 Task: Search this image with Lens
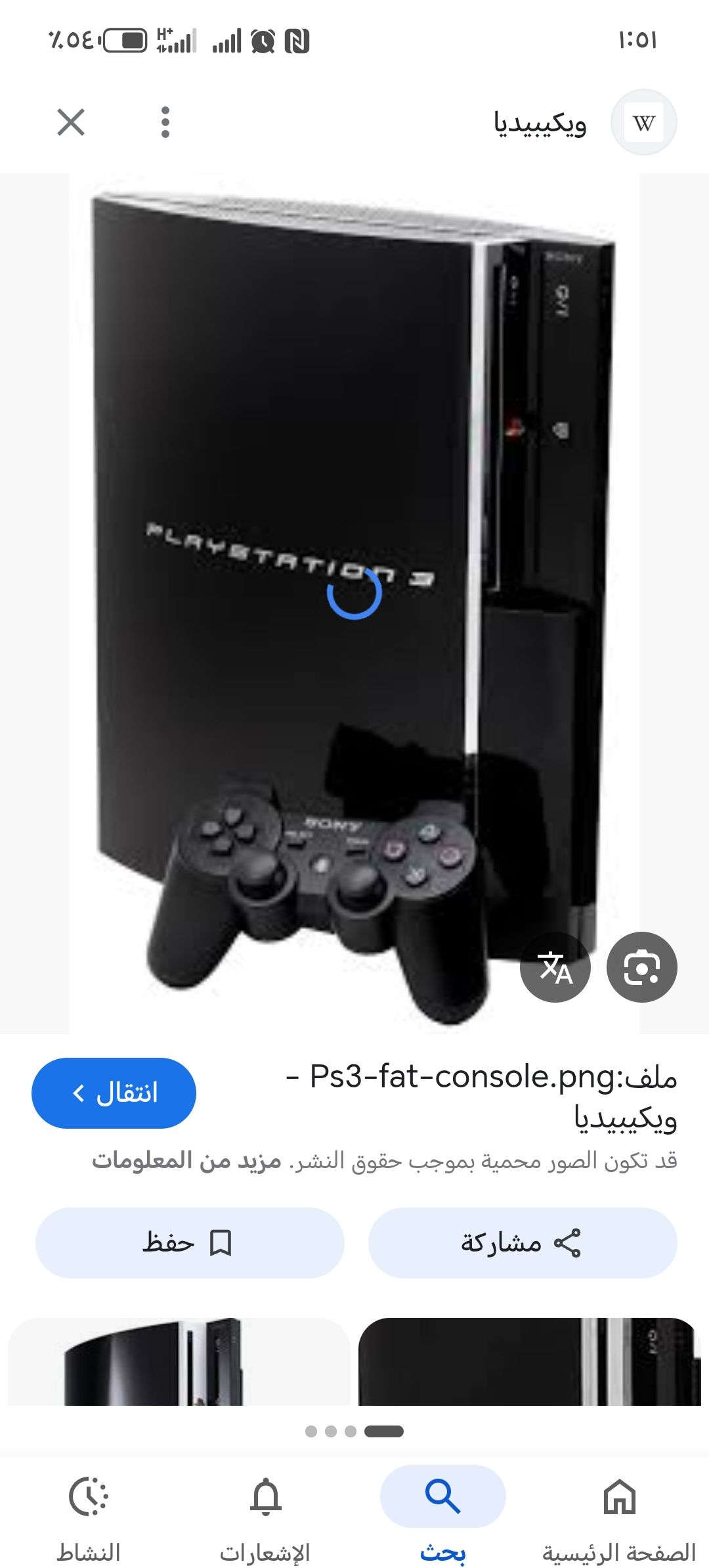[x=641, y=967]
